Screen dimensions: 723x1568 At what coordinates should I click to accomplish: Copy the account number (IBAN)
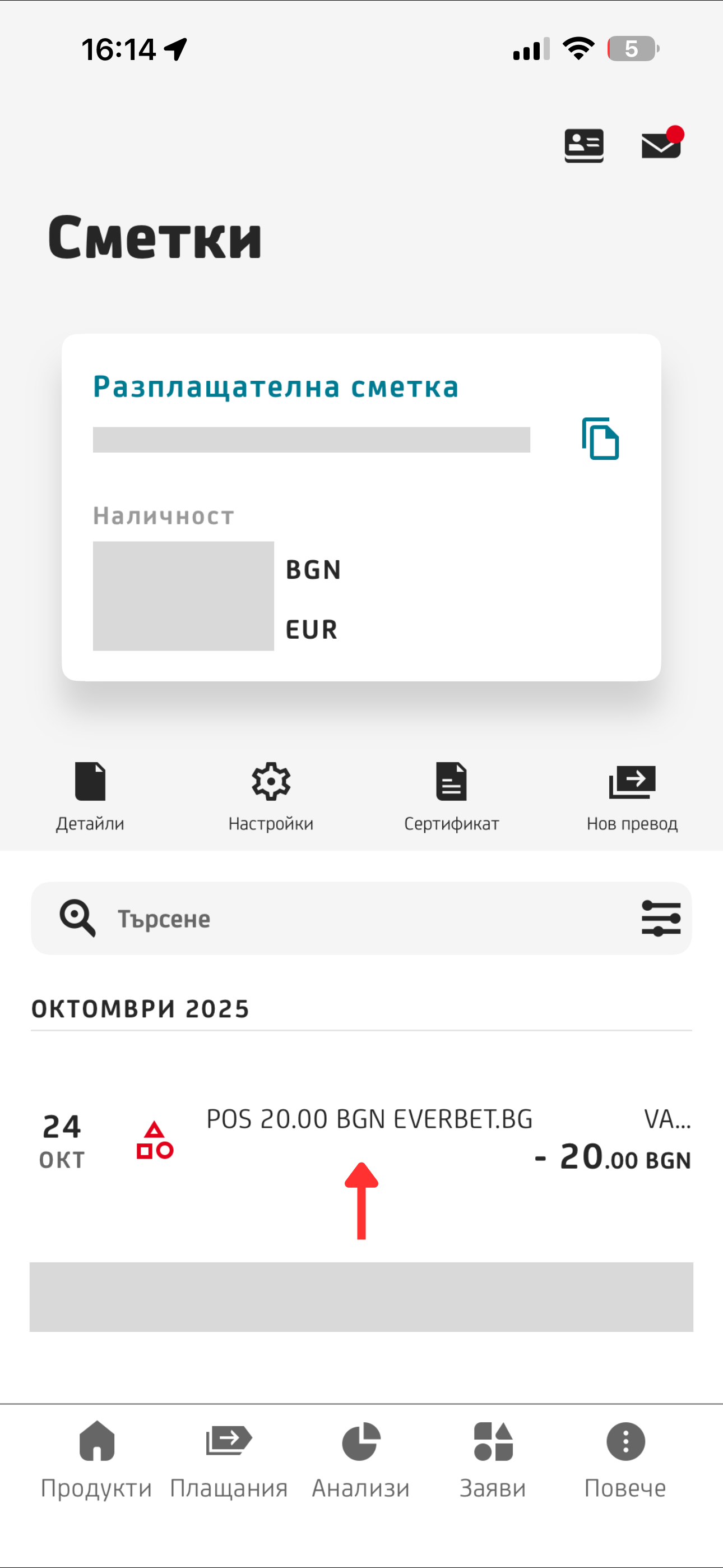600,438
